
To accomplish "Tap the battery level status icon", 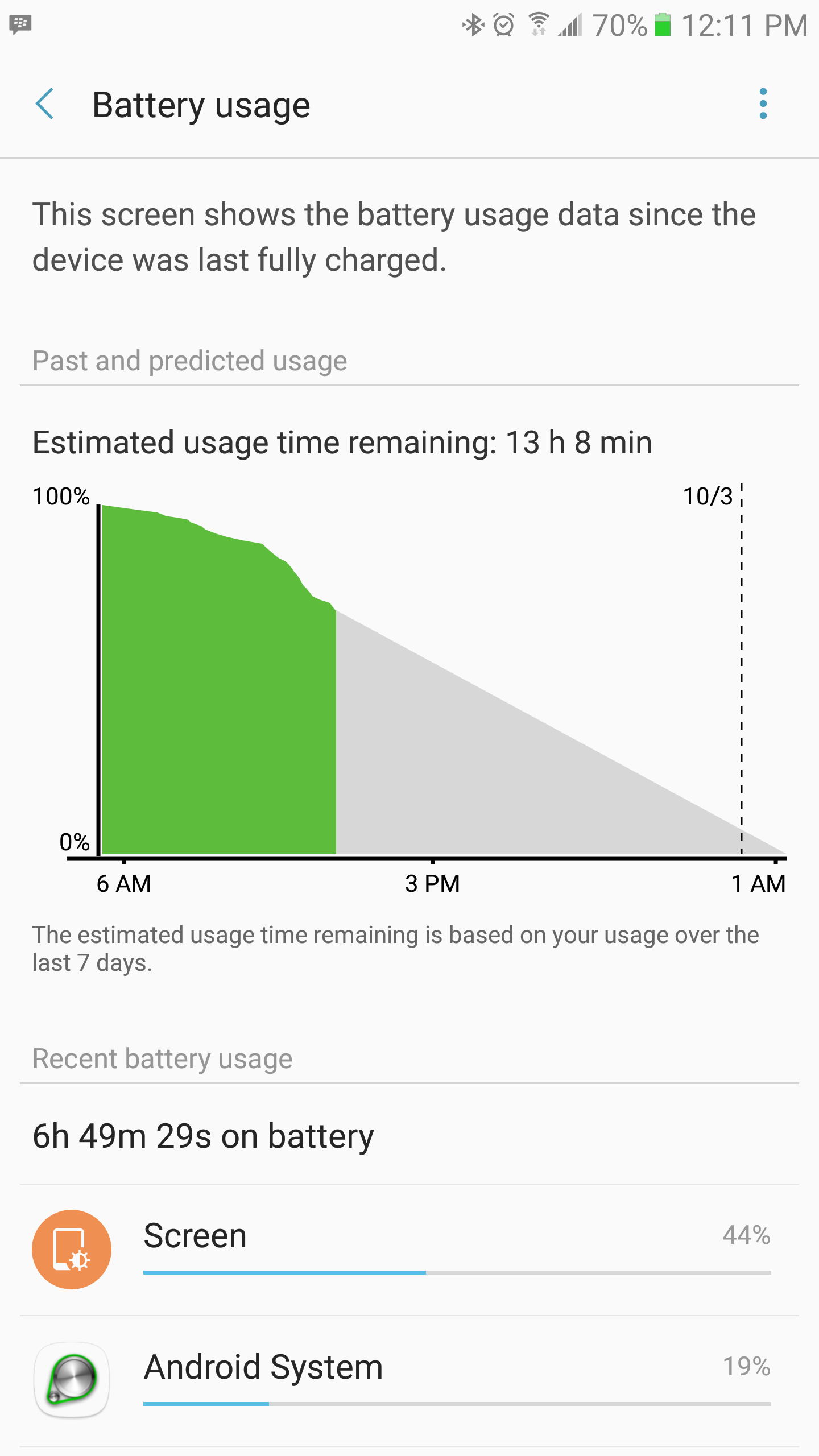I will [x=661, y=24].
